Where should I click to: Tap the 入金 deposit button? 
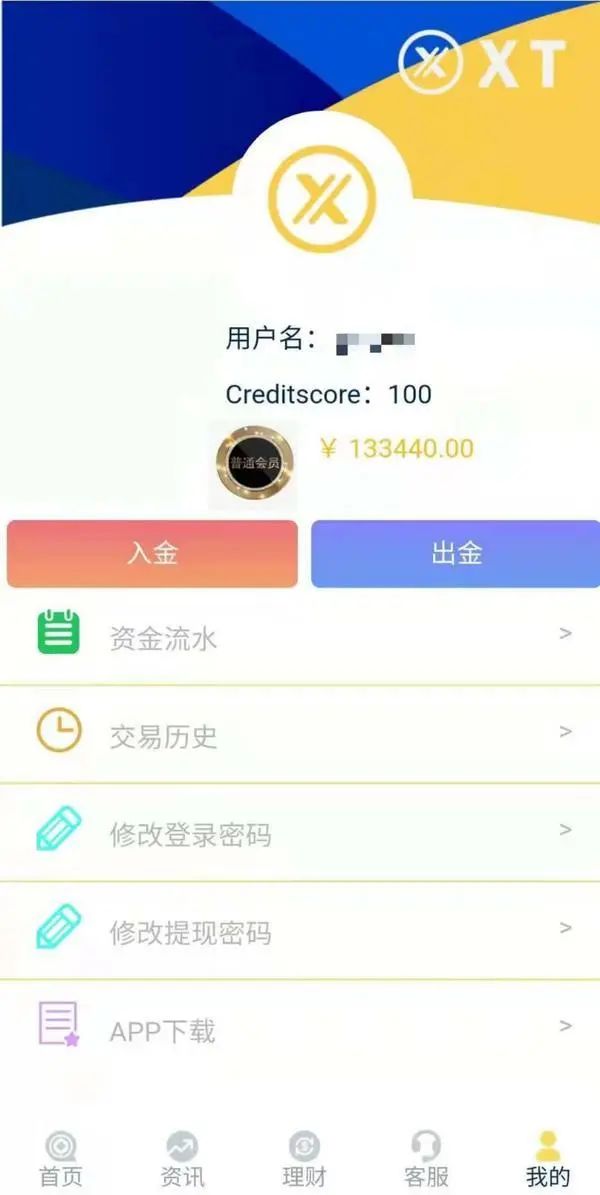(152, 554)
